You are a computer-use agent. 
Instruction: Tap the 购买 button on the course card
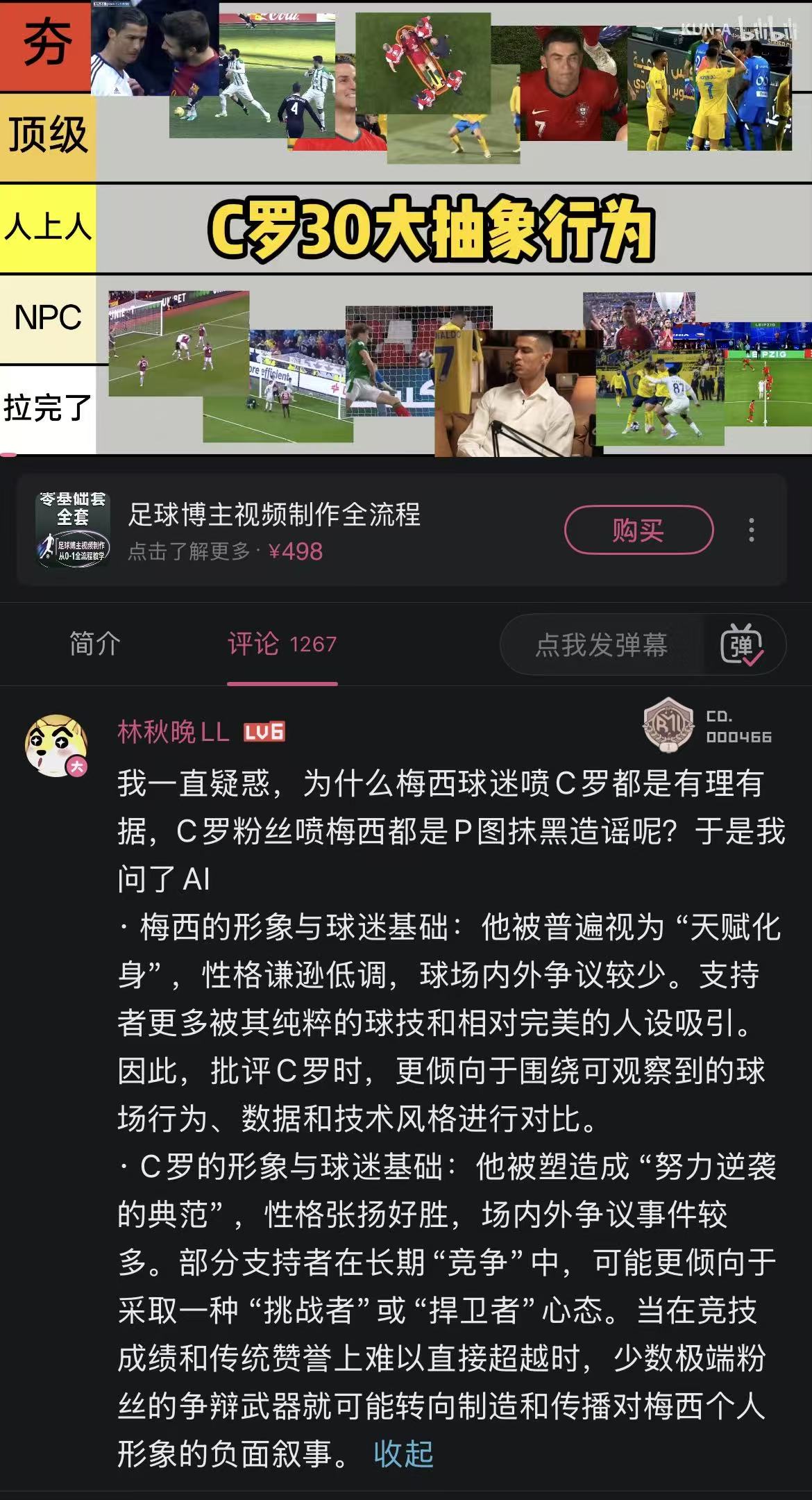point(638,531)
